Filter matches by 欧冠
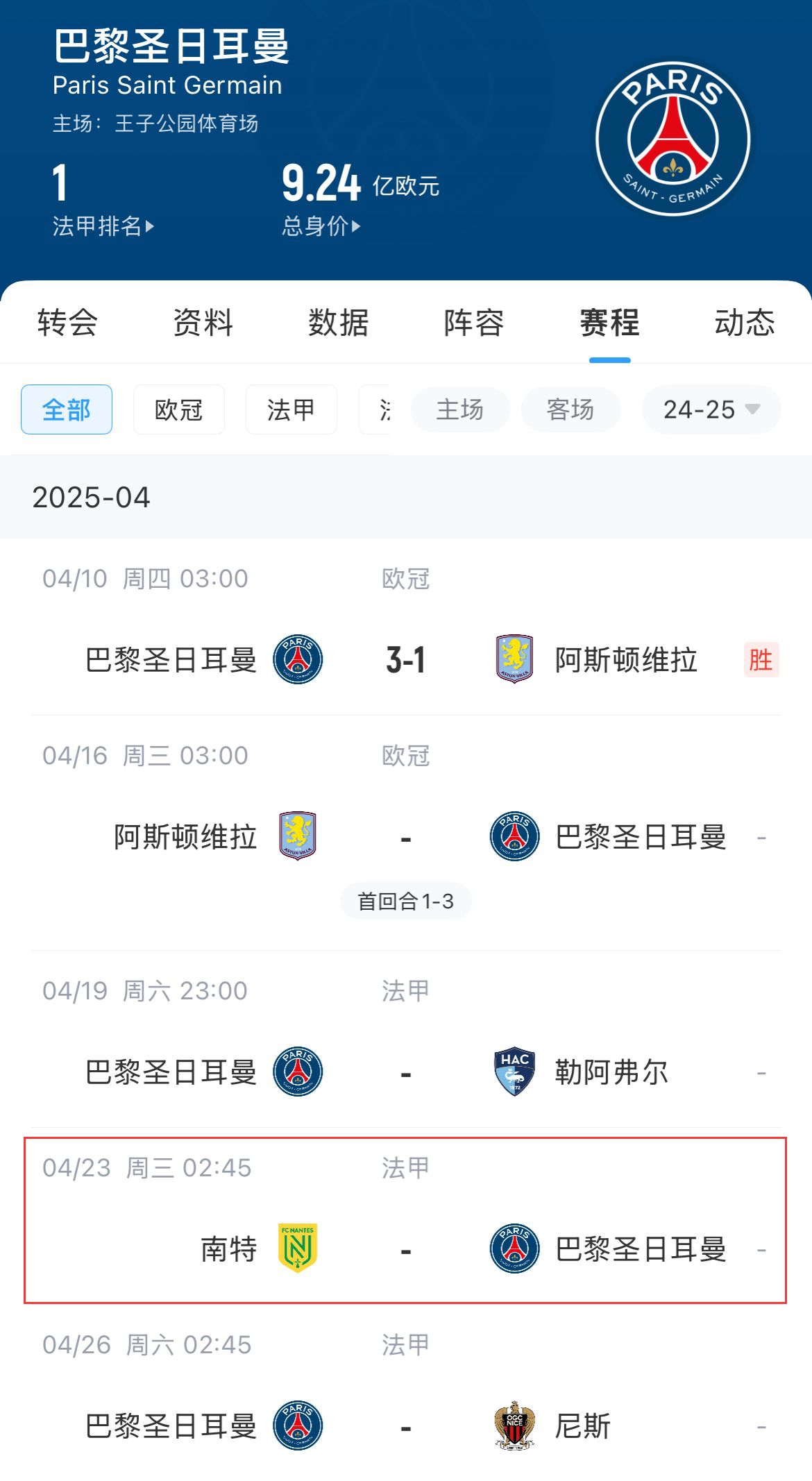Screen dimensions: 812x1481 [x=178, y=409]
